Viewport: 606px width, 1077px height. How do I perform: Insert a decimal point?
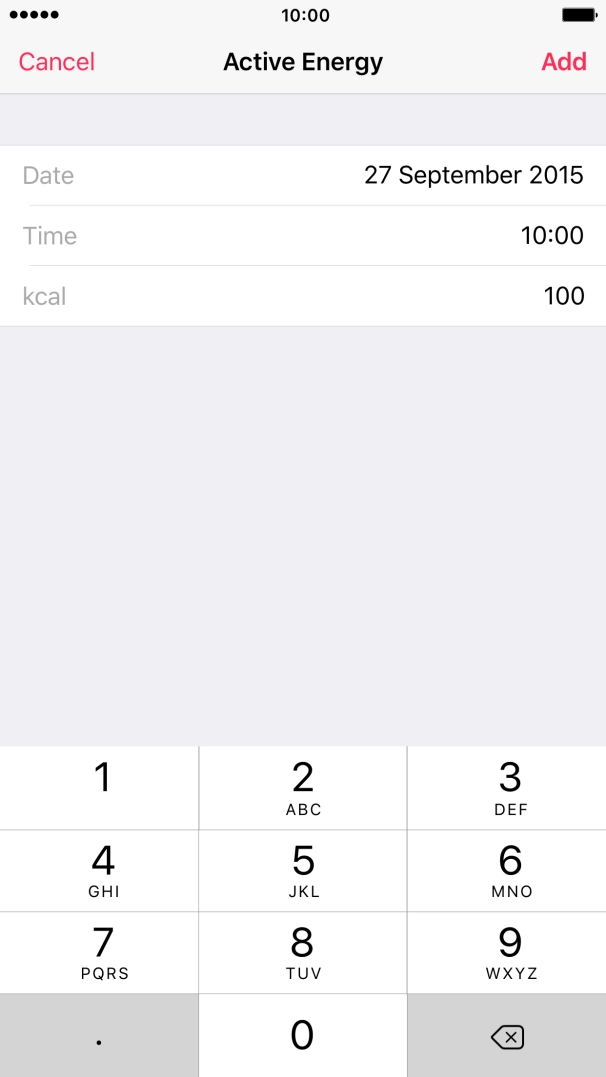pos(100,1035)
